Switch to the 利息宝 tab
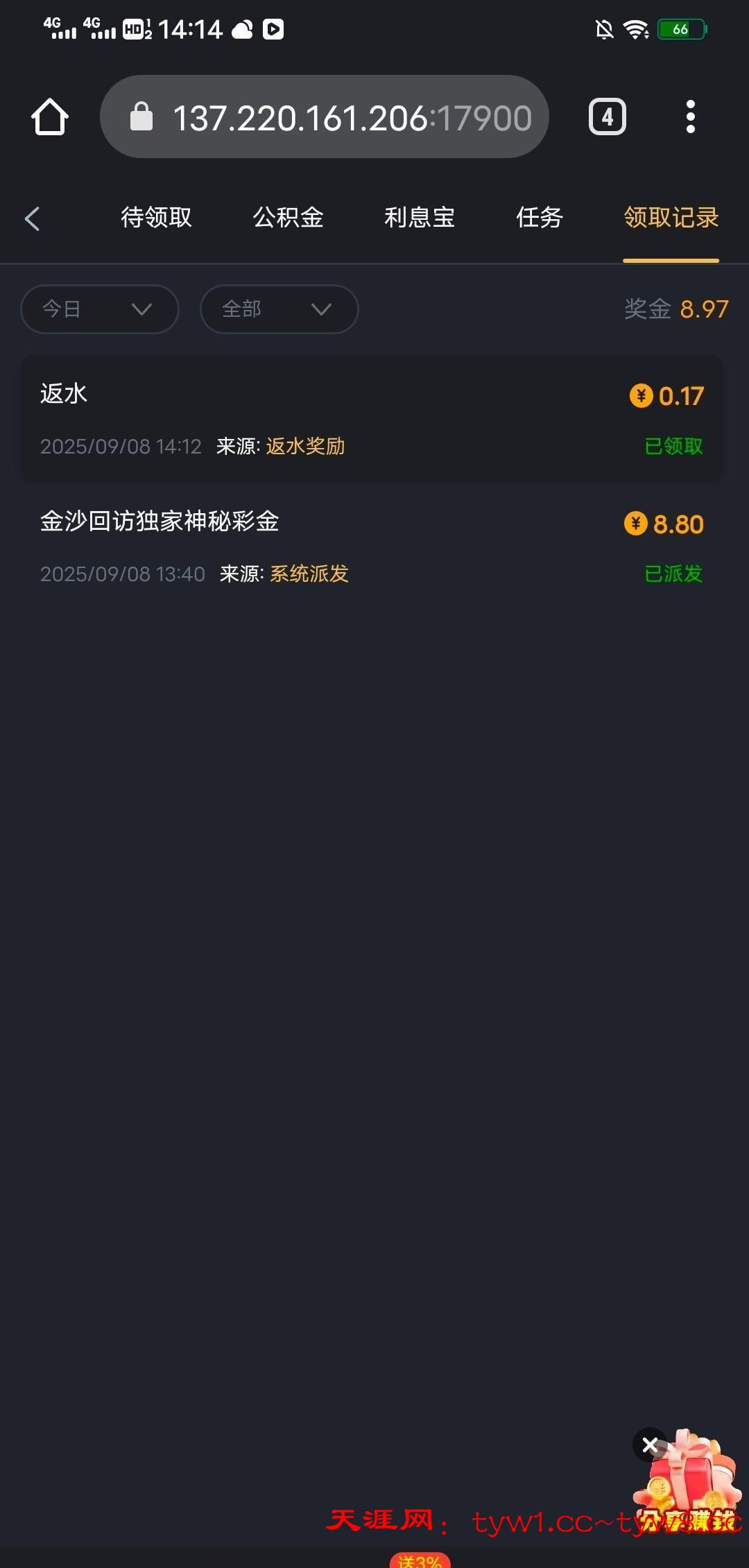Screen dimensions: 749x1568 tap(420, 218)
